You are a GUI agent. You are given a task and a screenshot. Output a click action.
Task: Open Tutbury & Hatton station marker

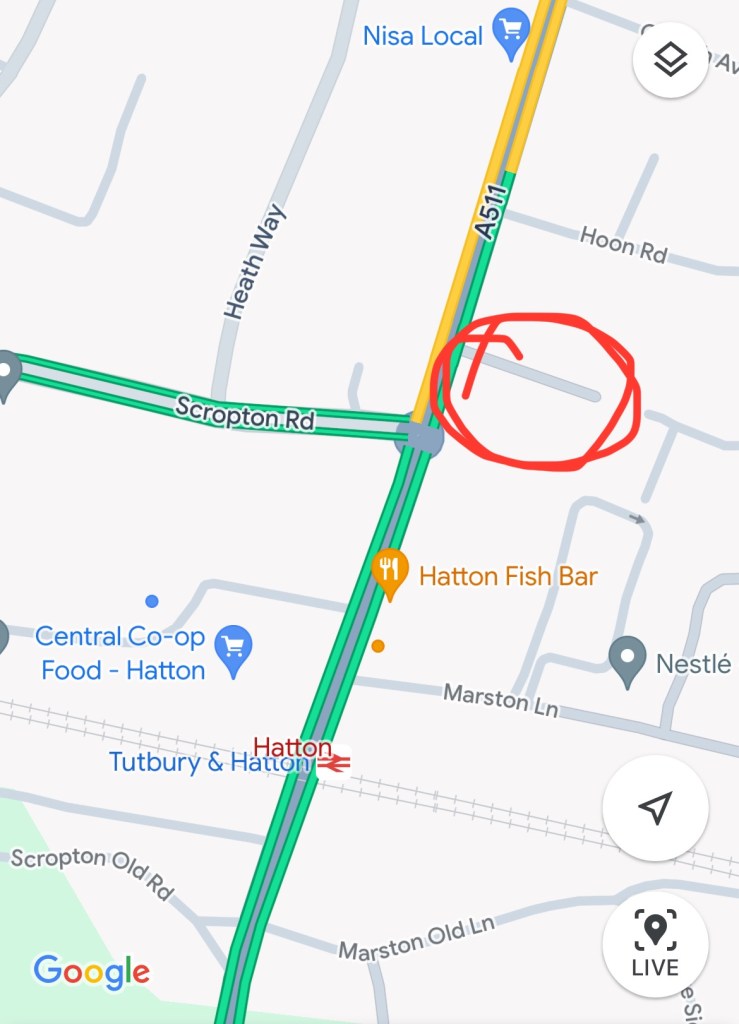(x=334, y=764)
